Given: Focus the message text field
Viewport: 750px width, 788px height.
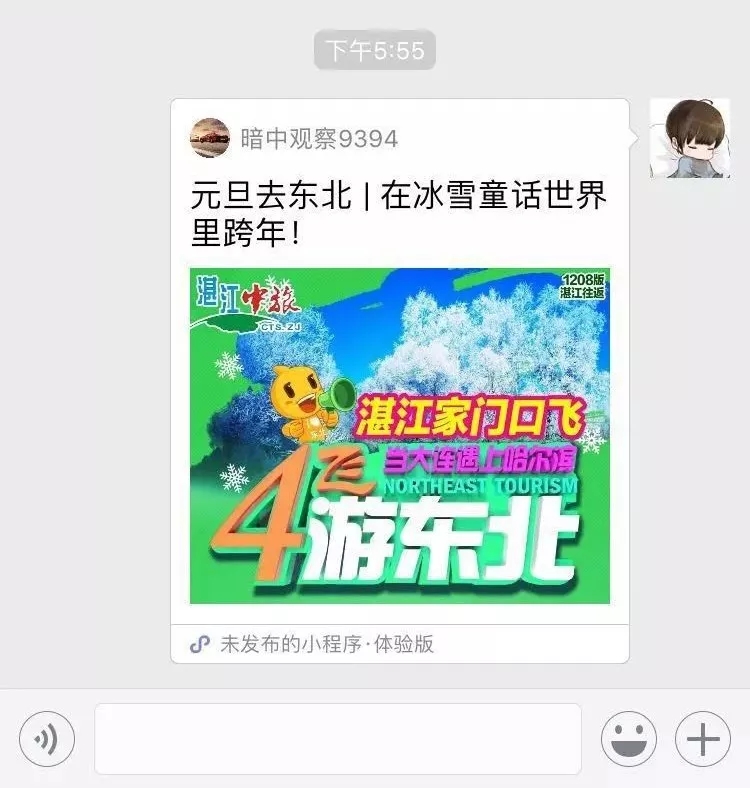Looking at the screenshot, I should (x=338, y=739).
